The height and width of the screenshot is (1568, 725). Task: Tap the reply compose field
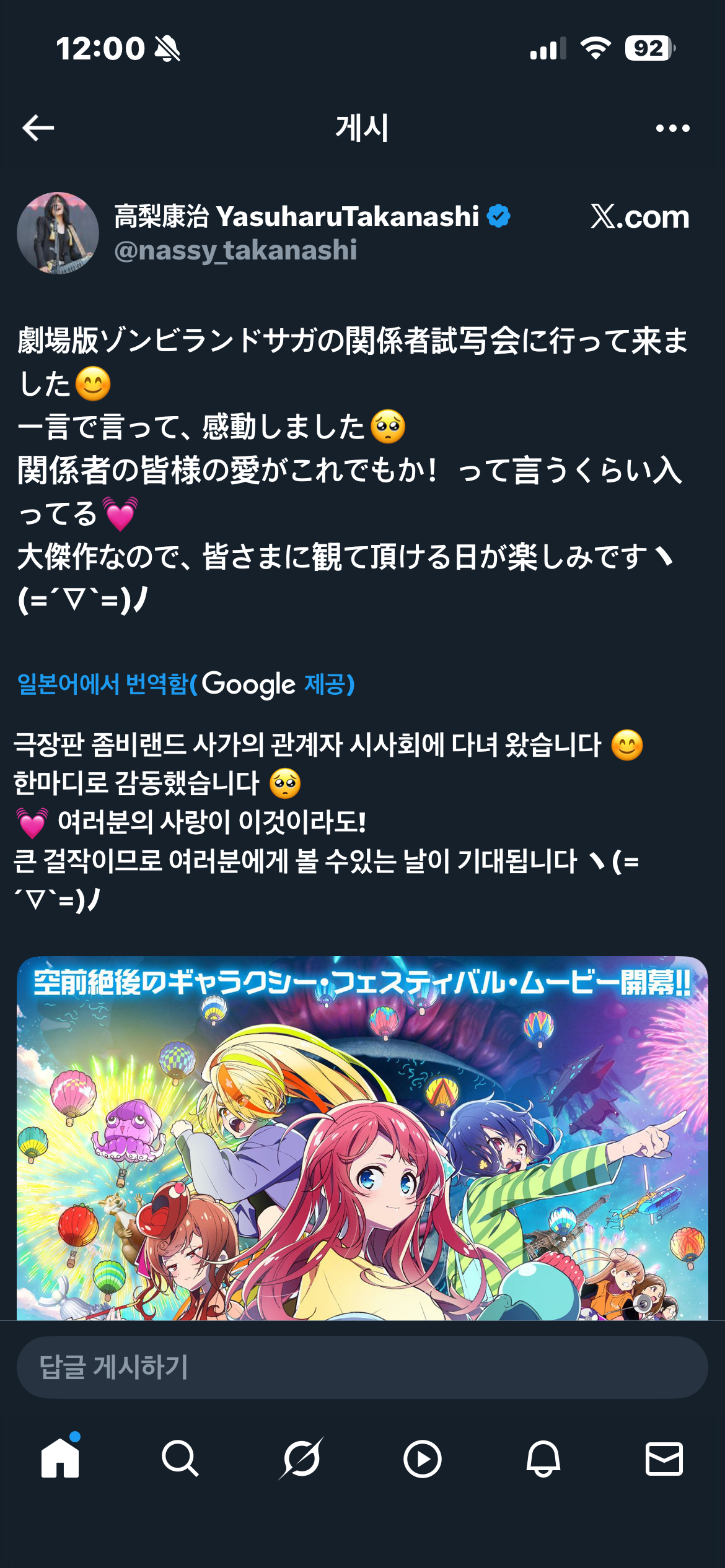[x=362, y=1367]
